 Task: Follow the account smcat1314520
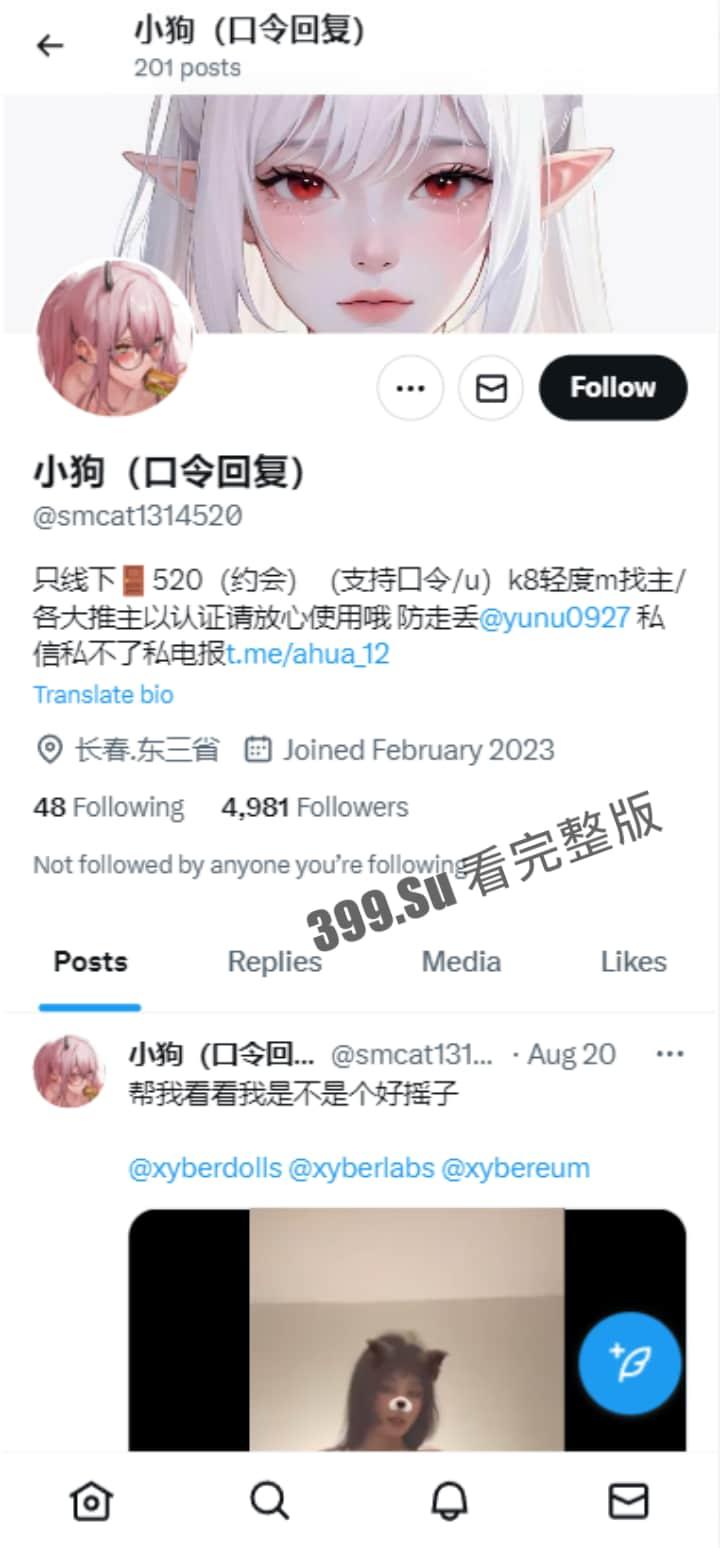pos(612,388)
